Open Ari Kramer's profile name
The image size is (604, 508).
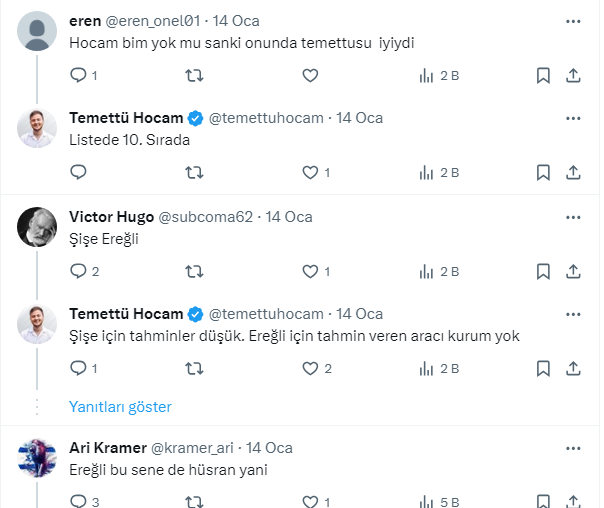[x=107, y=448]
